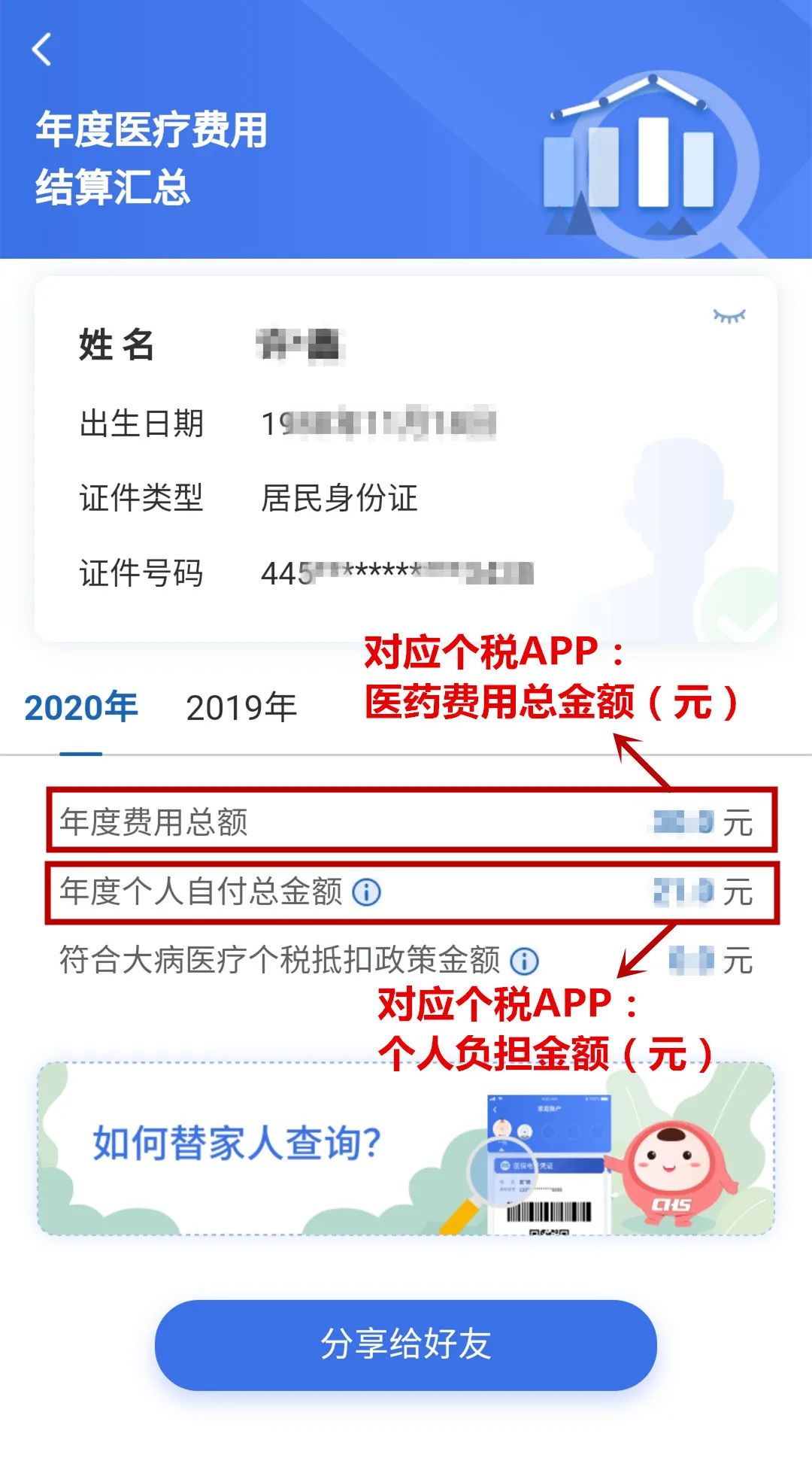812x1470 pixels.
Task: Open the 如何替家人查询 banner
Action: coord(406,1148)
